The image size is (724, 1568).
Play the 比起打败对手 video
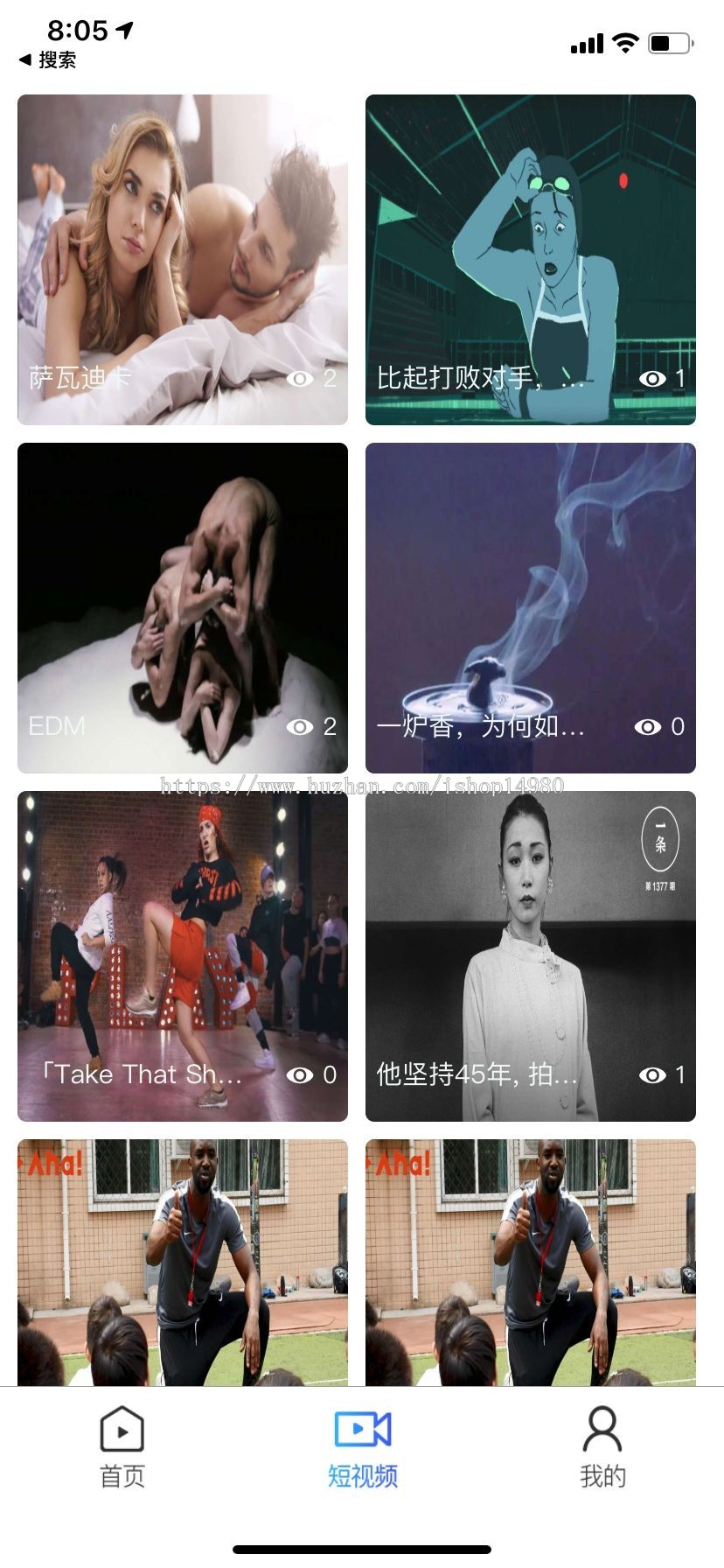tap(531, 260)
